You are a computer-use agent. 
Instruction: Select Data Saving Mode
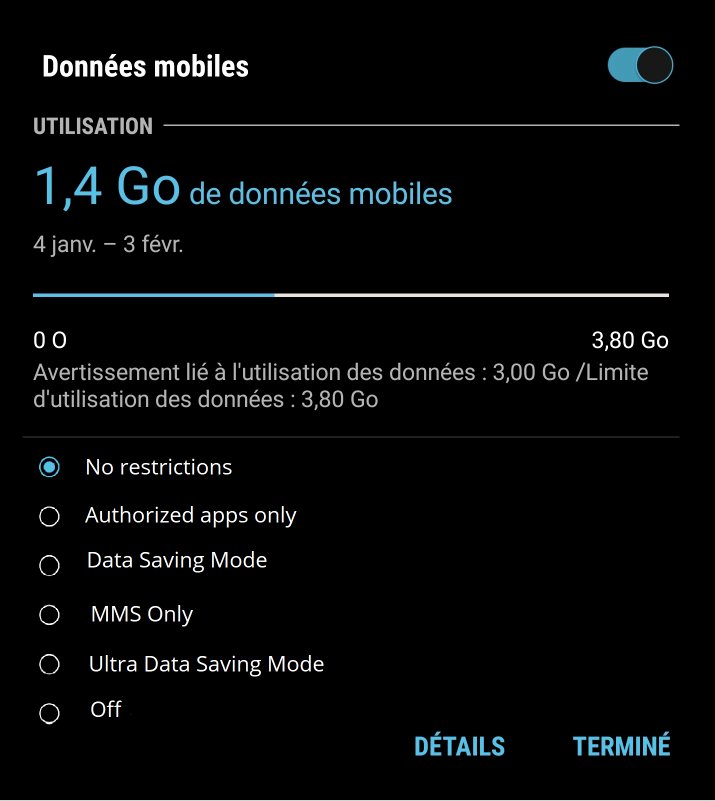click(x=49, y=565)
